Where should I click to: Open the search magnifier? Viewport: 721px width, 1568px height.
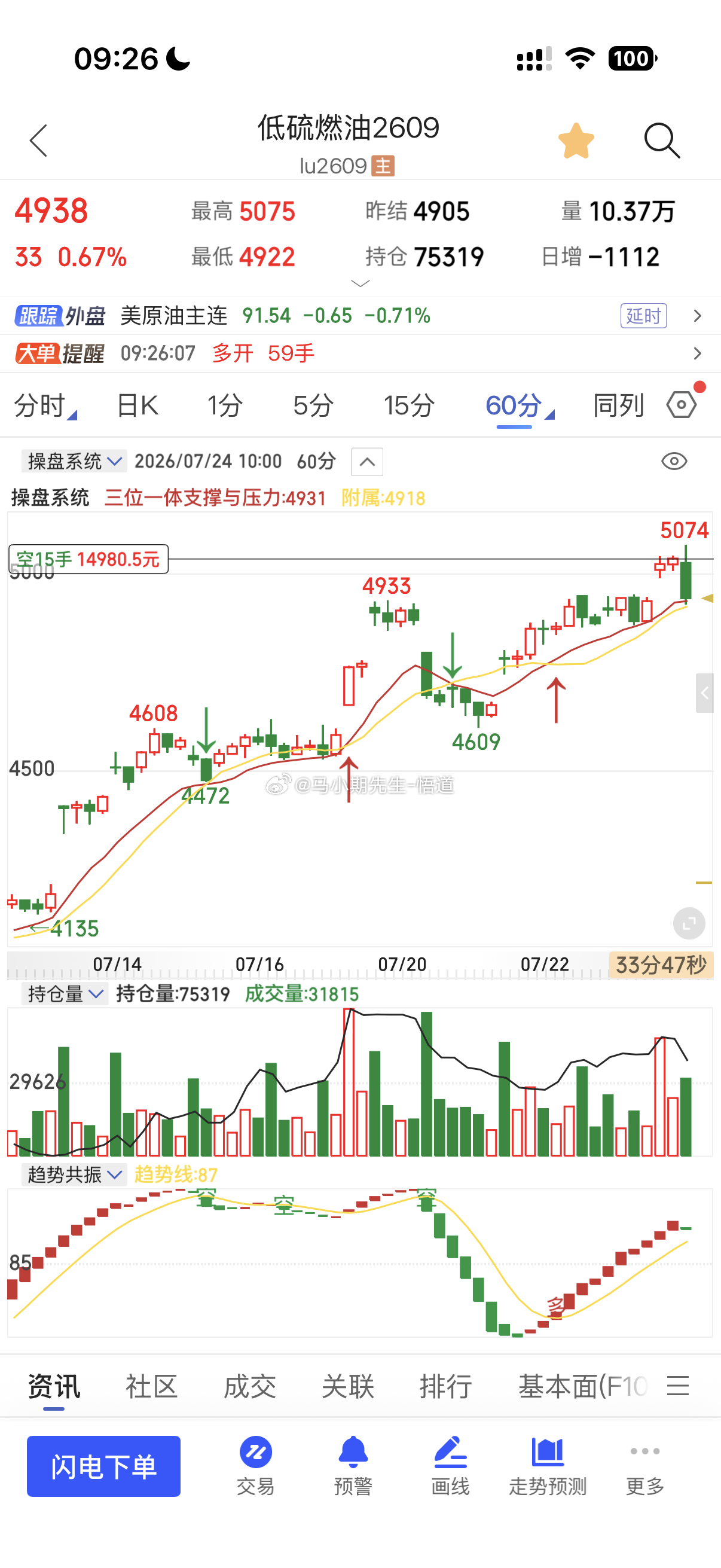point(662,141)
